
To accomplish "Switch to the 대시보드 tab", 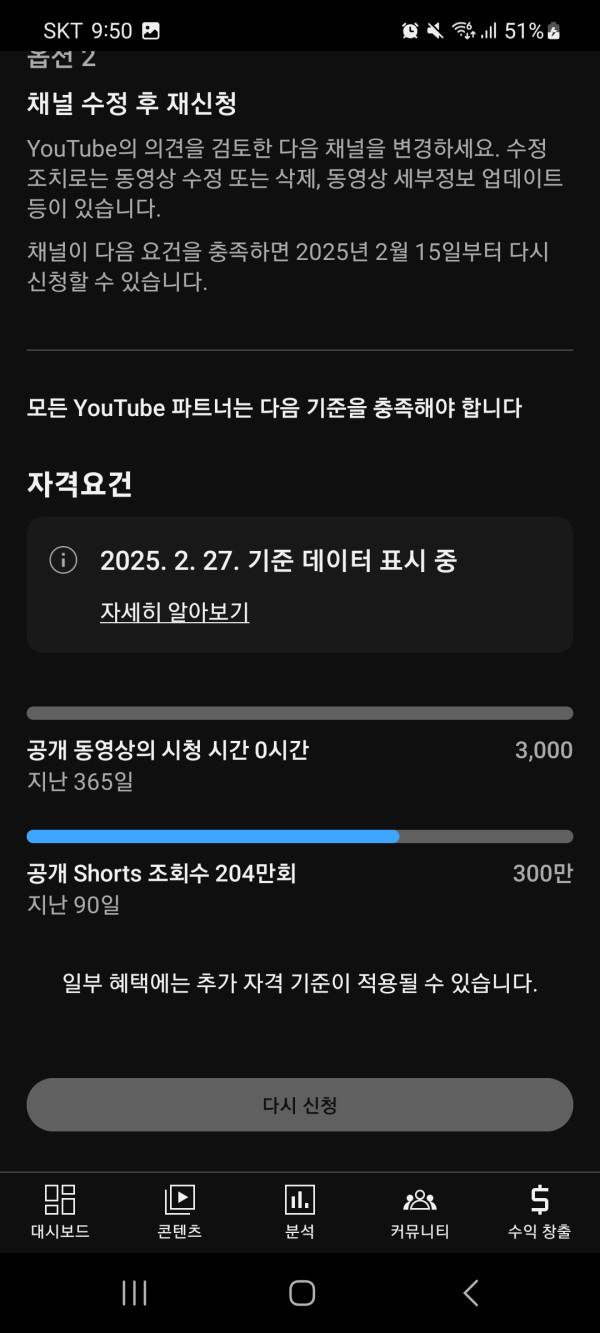I will 60,1211.
